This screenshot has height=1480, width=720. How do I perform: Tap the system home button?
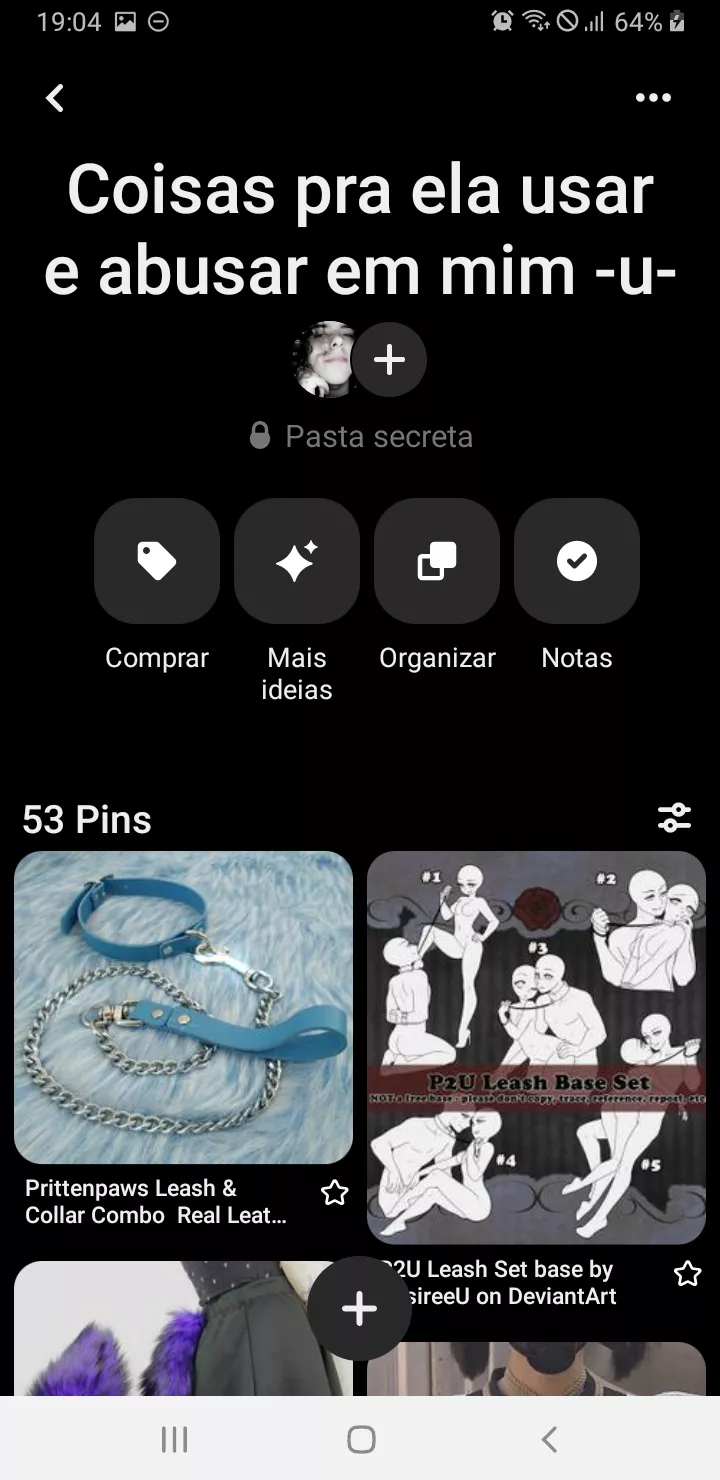[360, 1439]
